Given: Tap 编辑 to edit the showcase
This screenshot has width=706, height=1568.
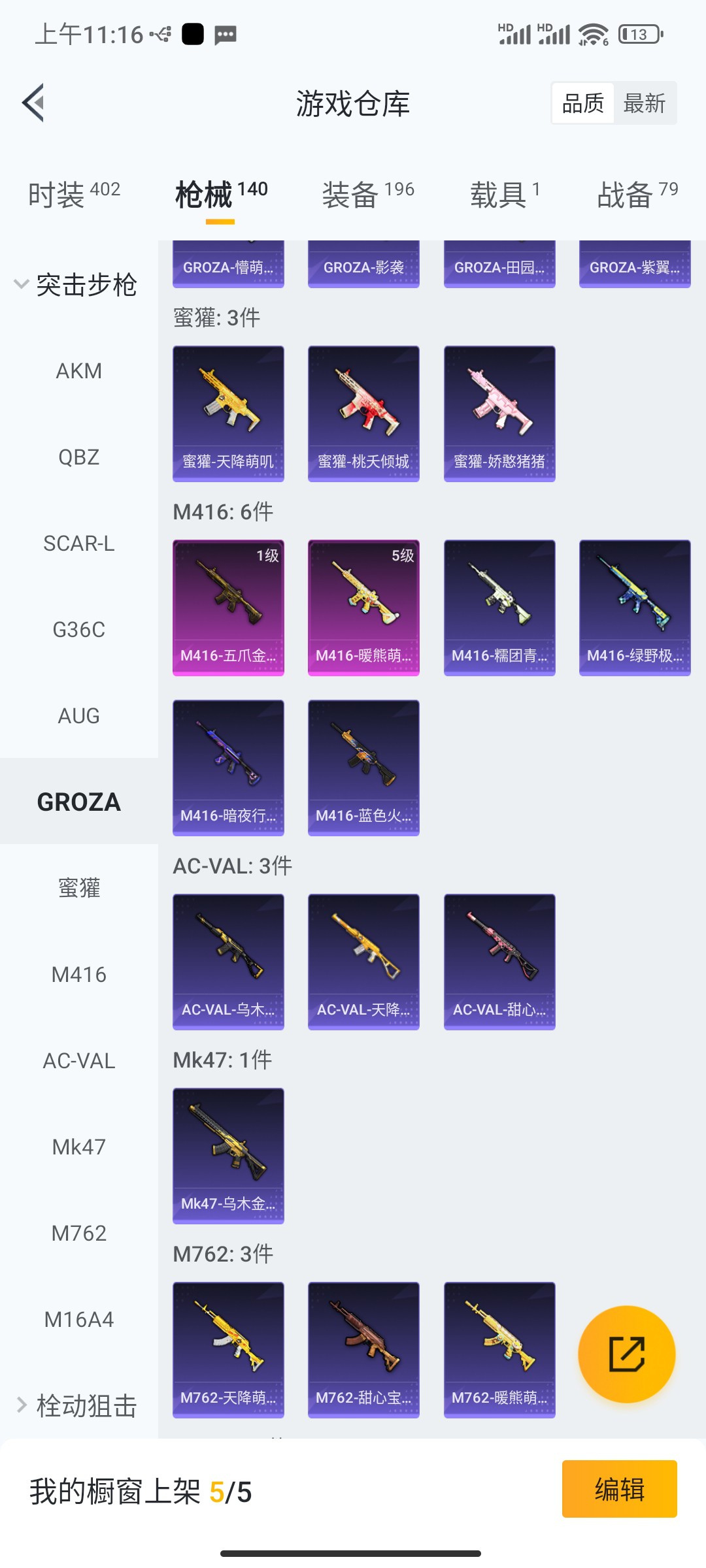Looking at the screenshot, I should 619,1489.
